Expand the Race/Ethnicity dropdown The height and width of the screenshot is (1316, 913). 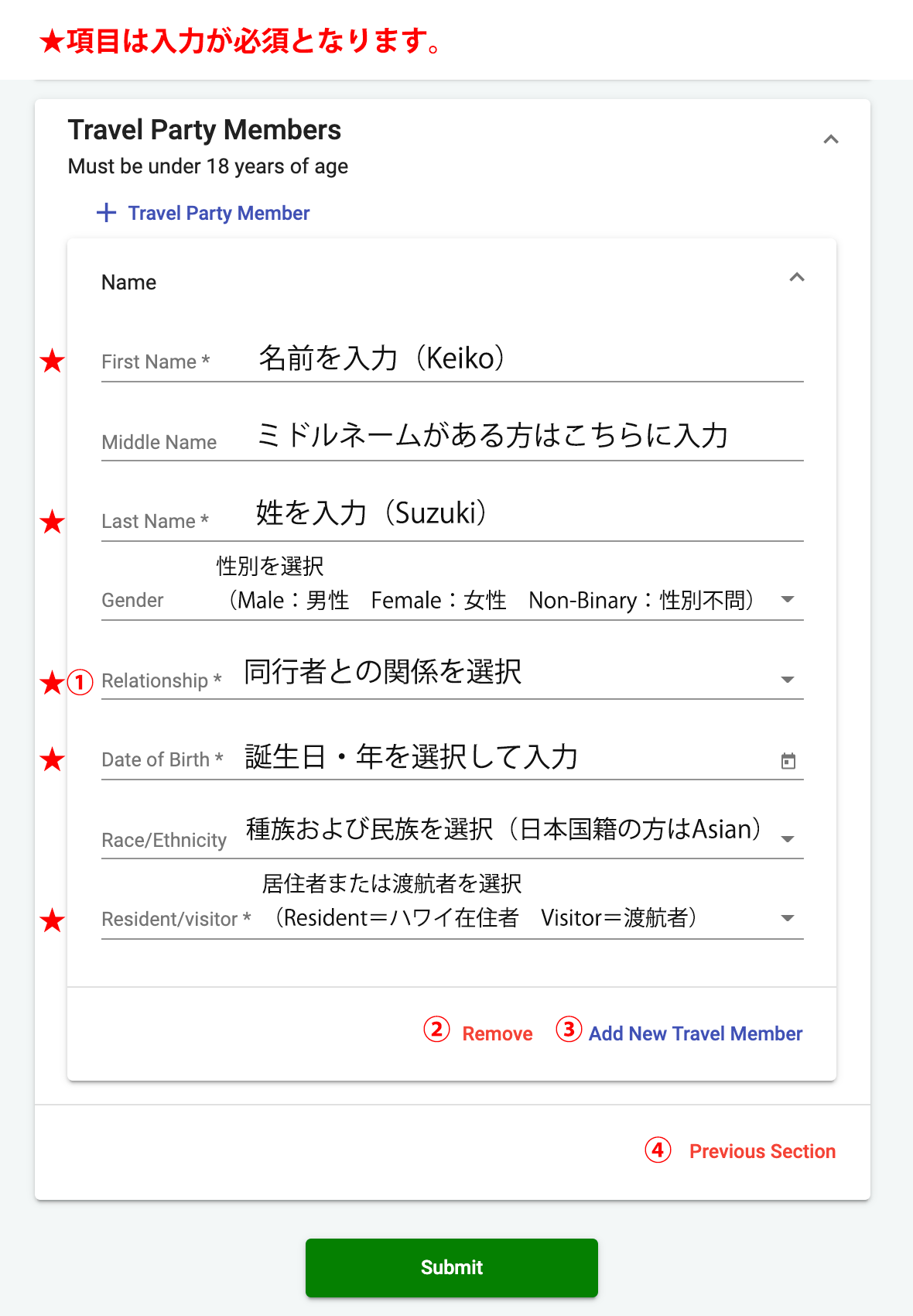point(788,839)
